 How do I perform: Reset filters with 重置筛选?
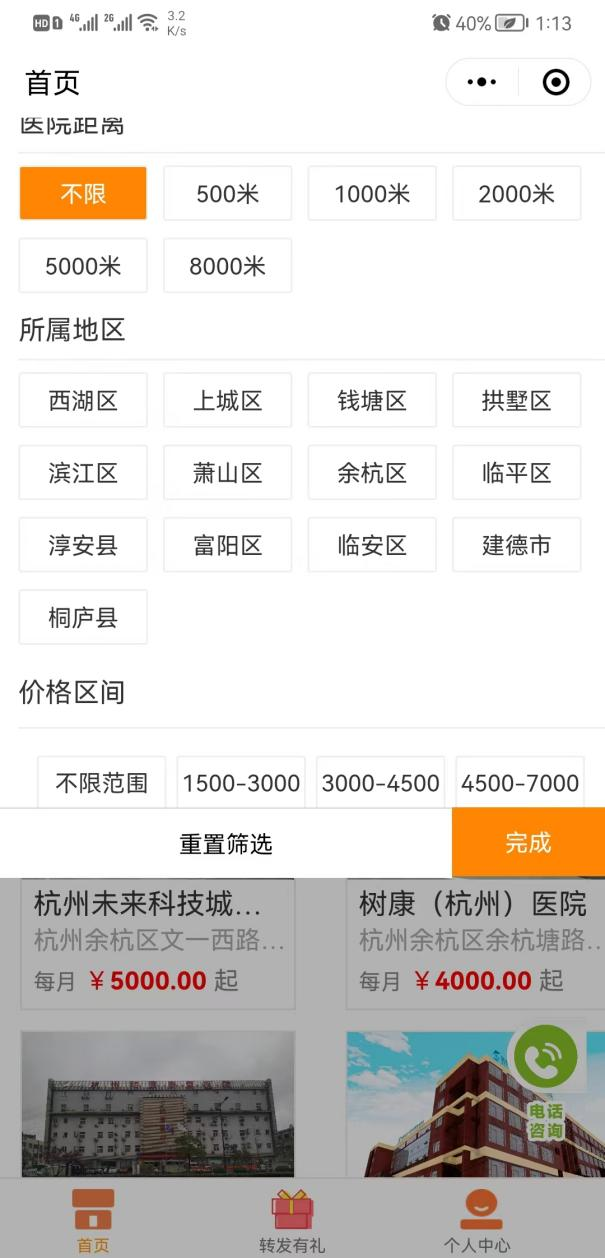point(226,843)
